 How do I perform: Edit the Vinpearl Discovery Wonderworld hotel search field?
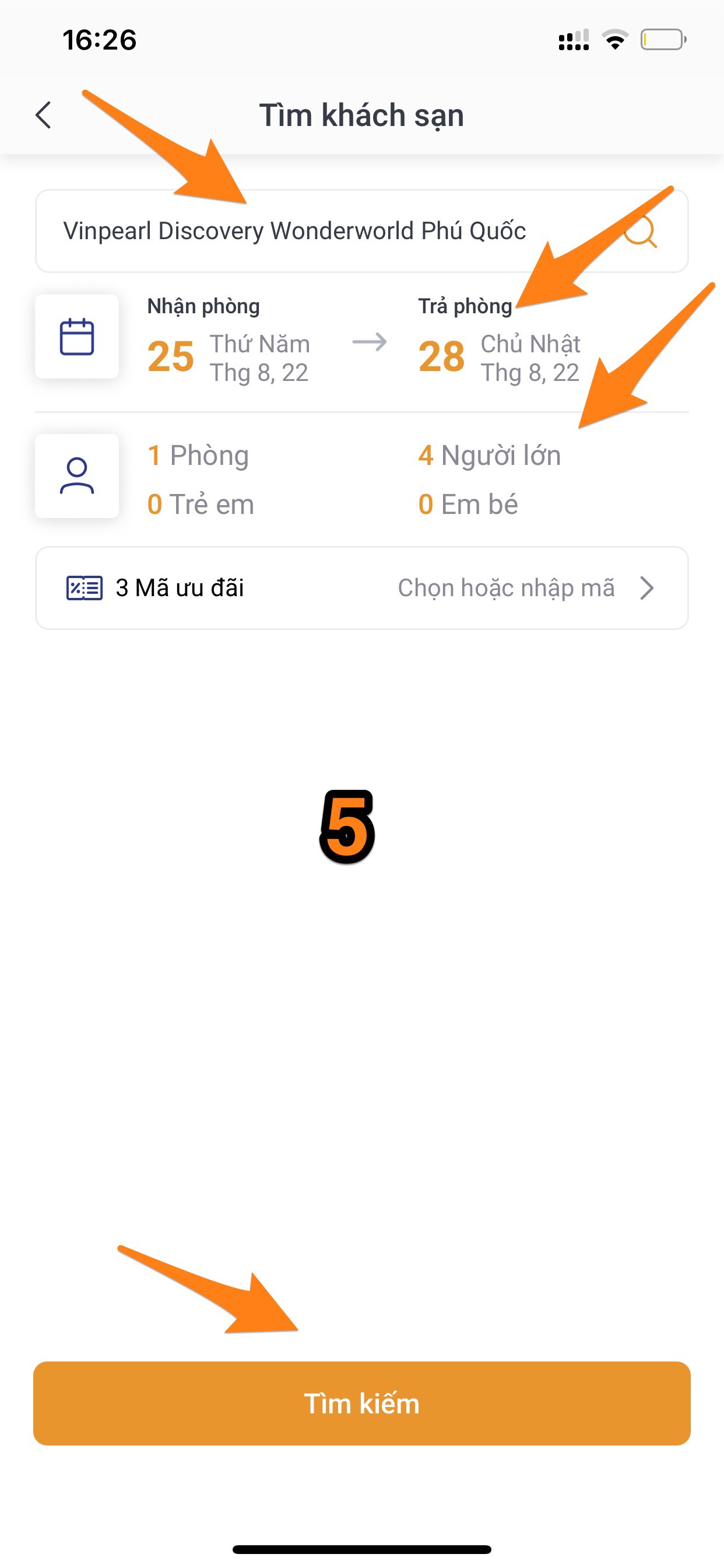[x=294, y=232]
